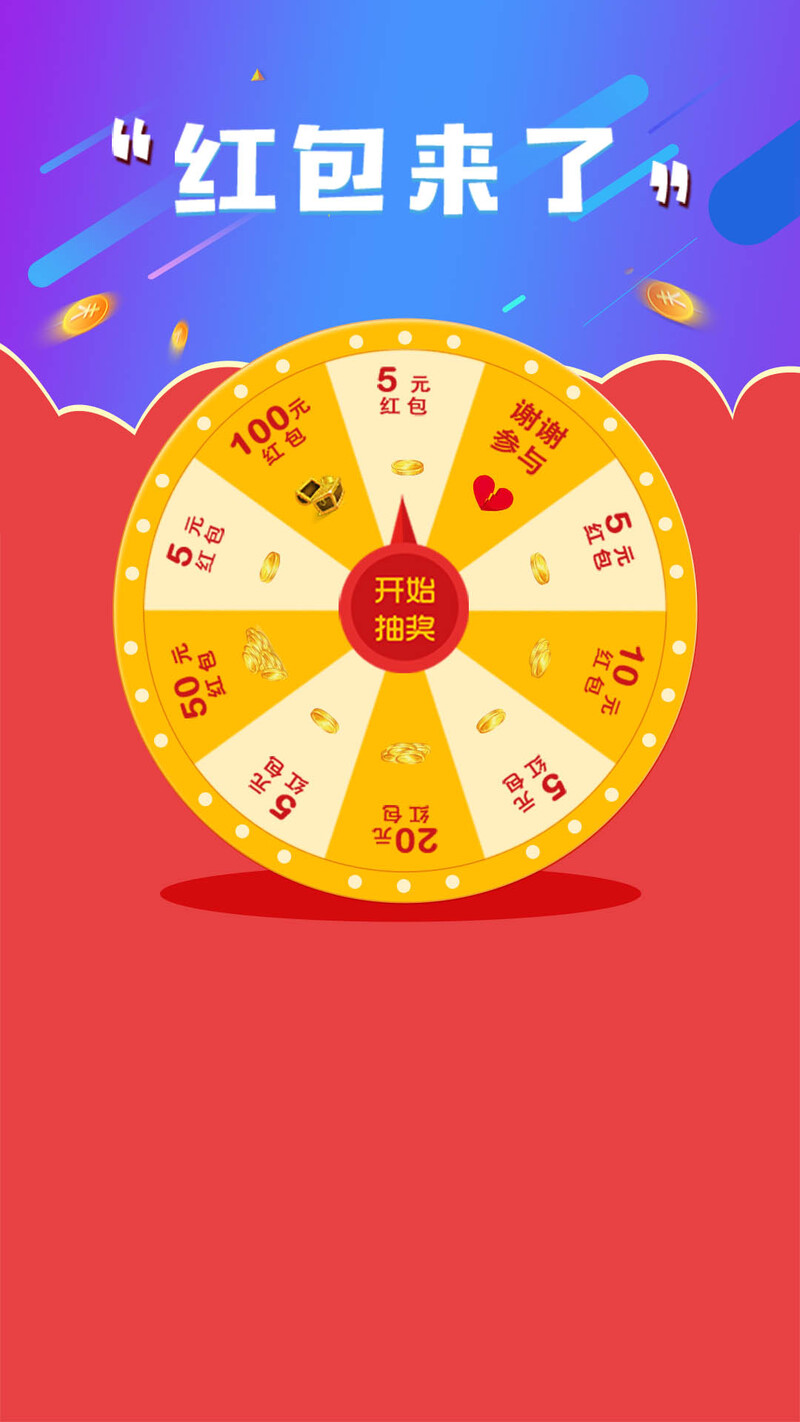The width and height of the screenshot is (800, 1422).
Task: Tap the 开始抽奖 button to spin the wheel
Action: point(404,610)
